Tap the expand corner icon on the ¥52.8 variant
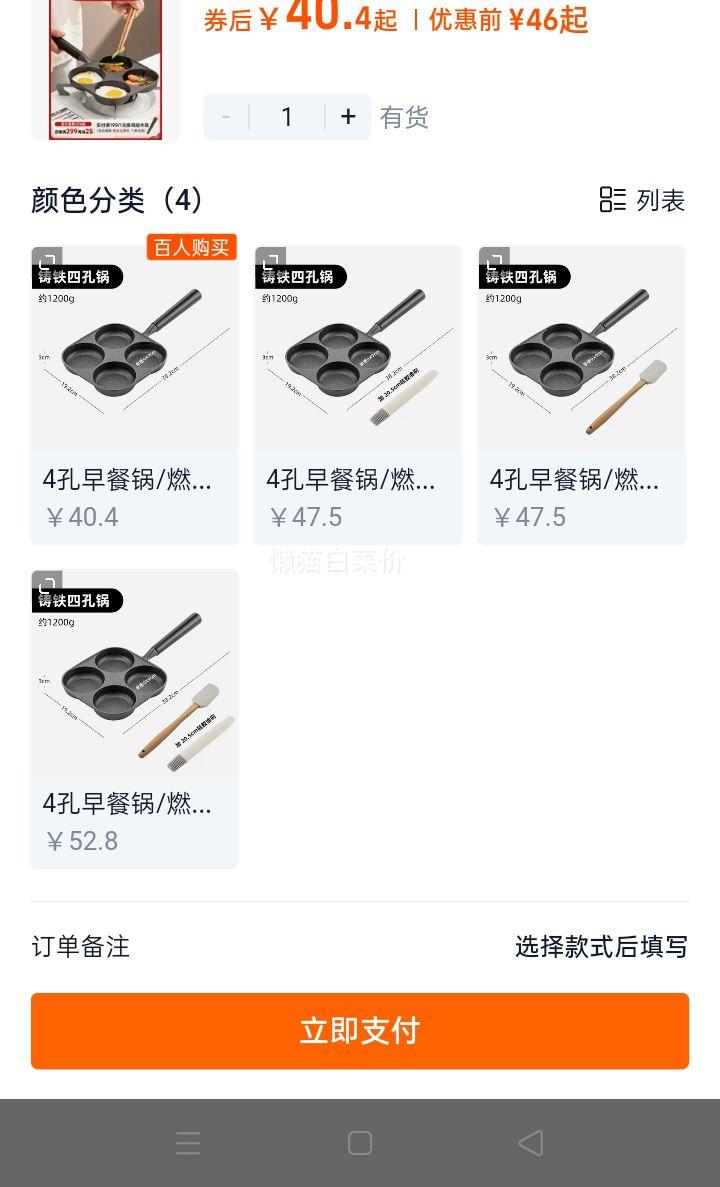The image size is (720, 1187). tap(47, 585)
